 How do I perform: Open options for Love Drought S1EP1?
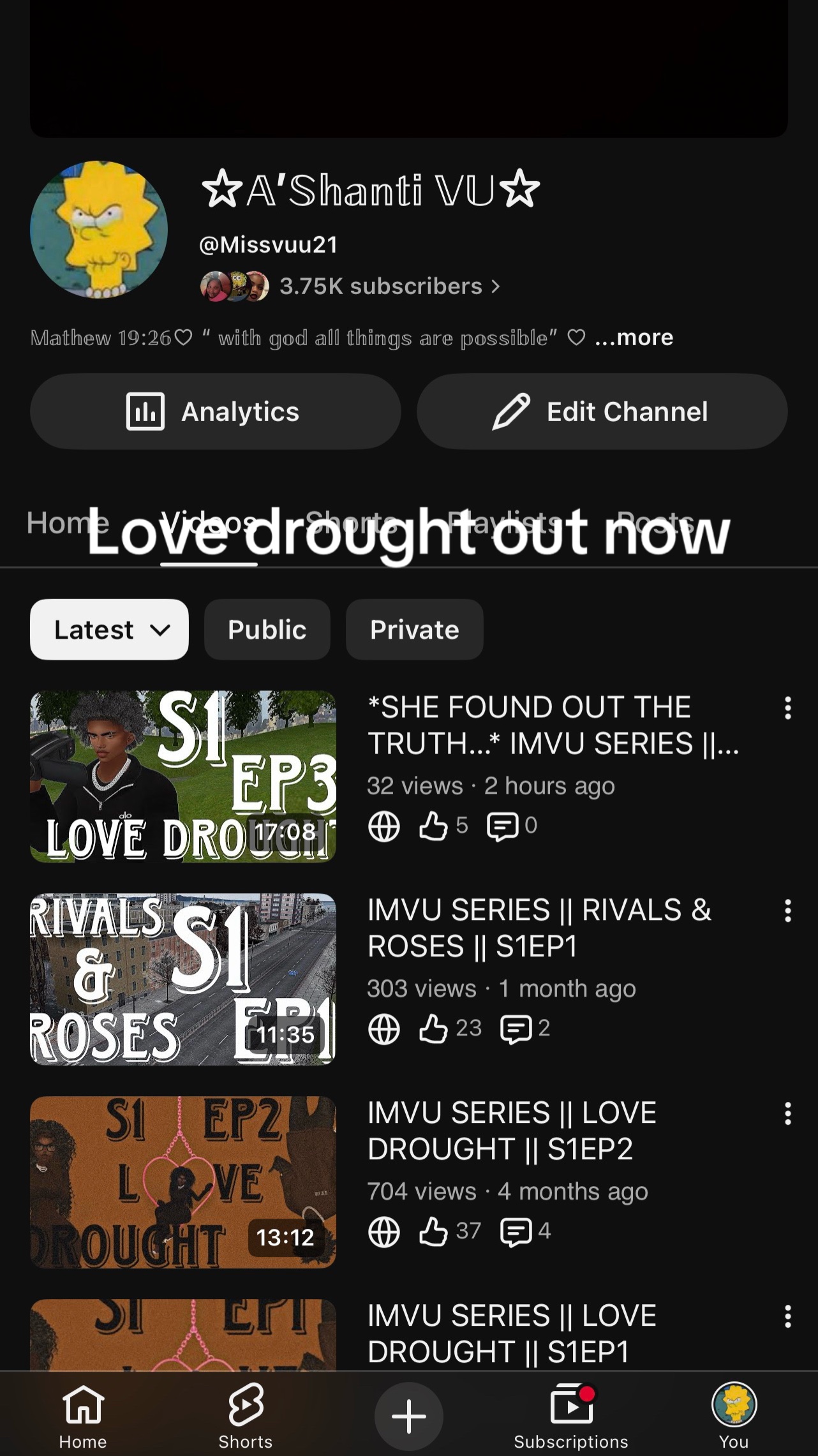coord(788,1316)
